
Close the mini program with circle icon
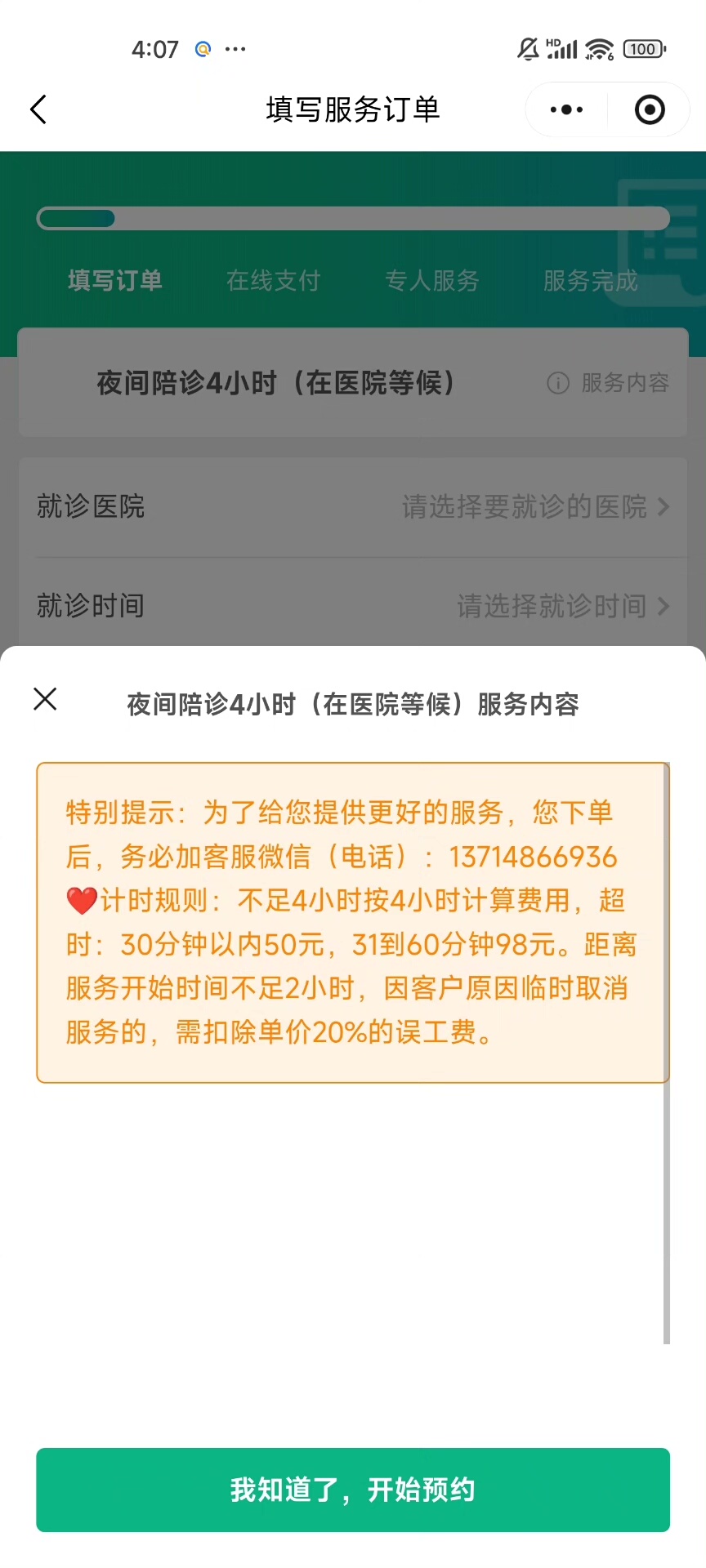(x=650, y=109)
